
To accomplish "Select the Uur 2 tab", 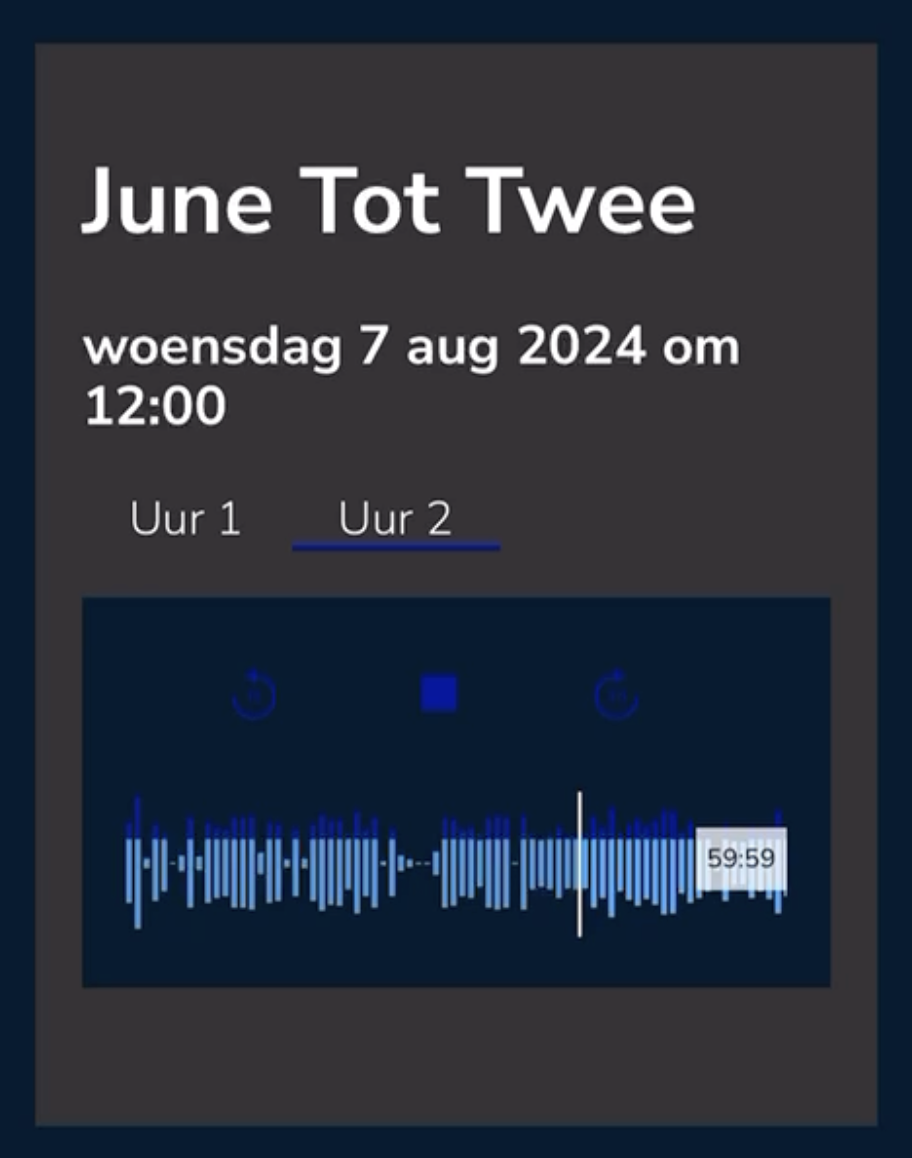I will (x=395, y=520).
